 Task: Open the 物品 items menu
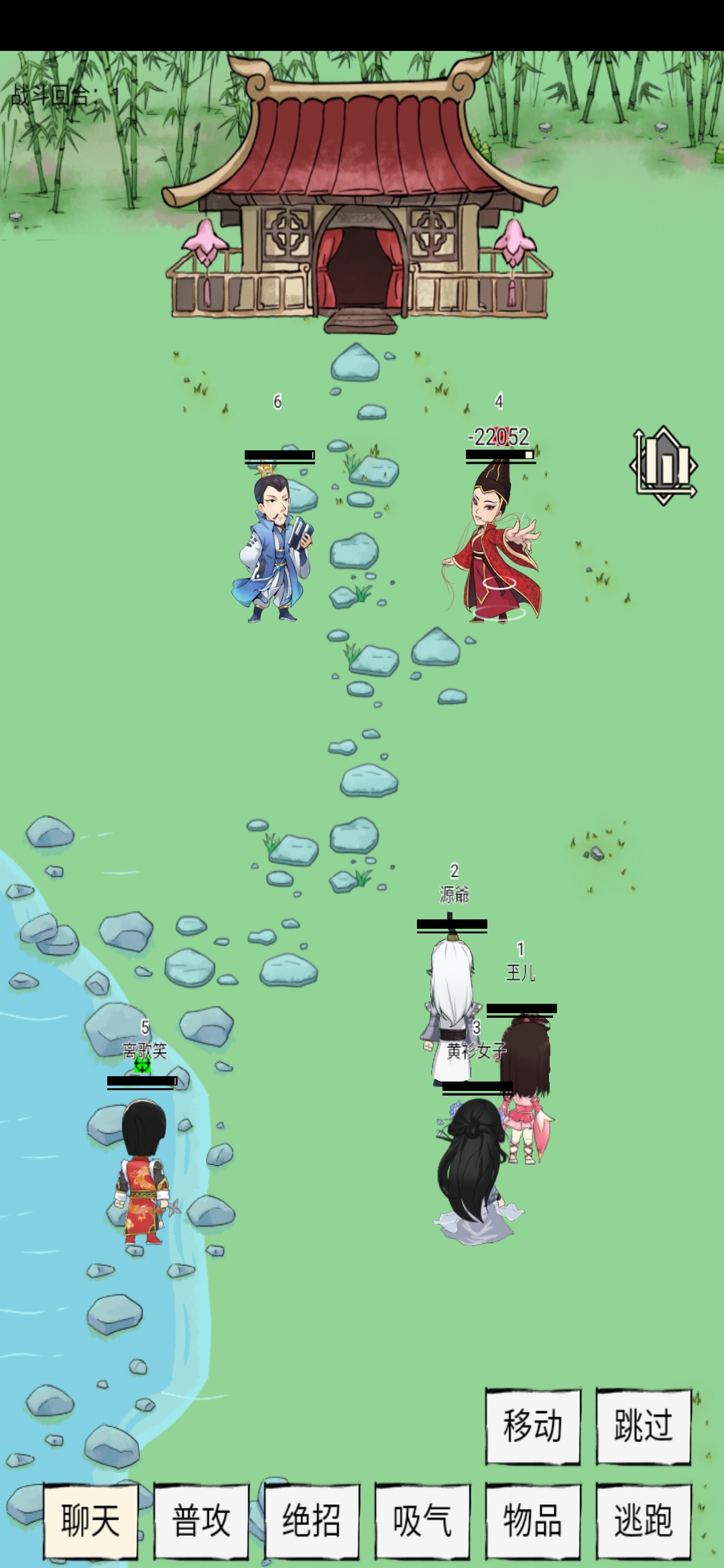coord(533,1520)
